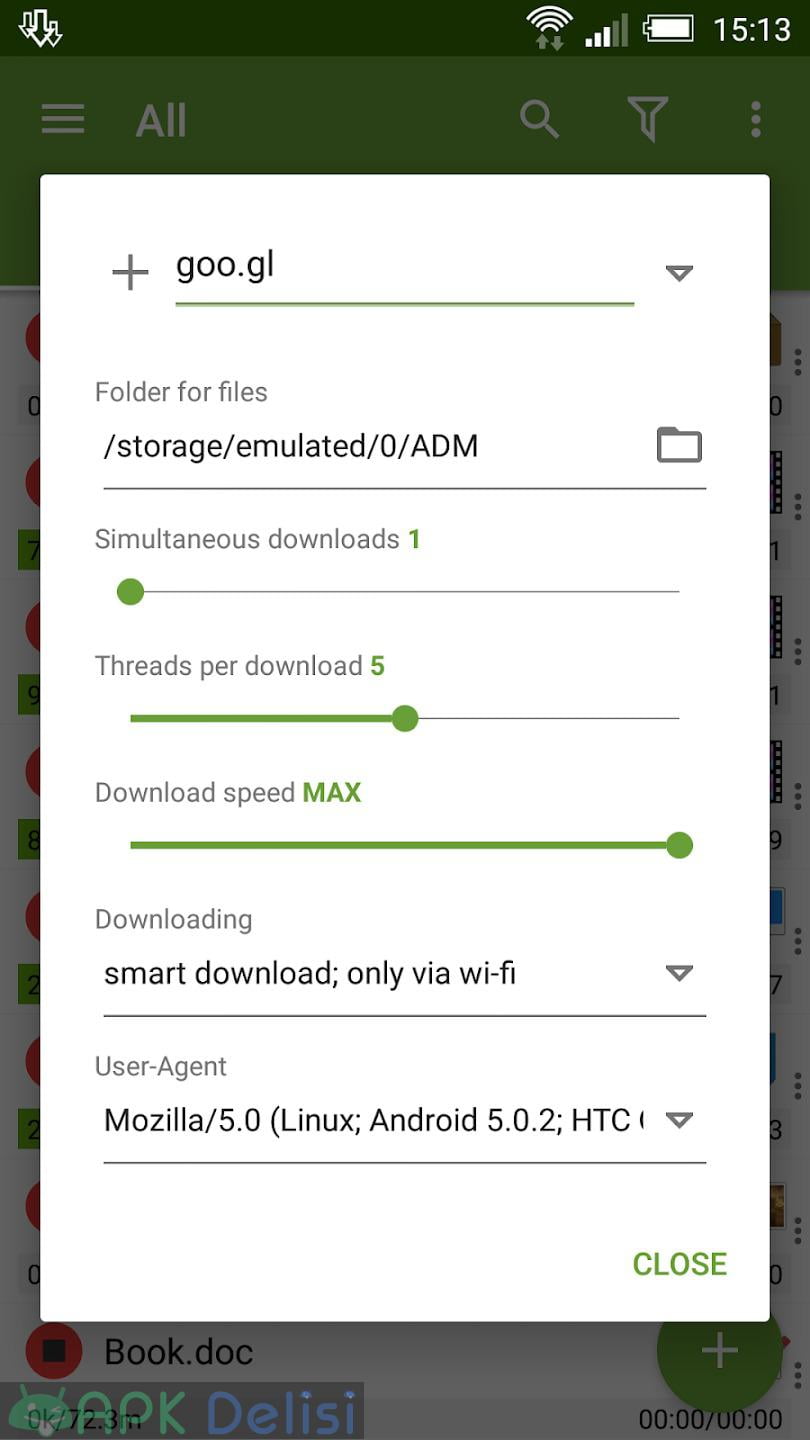Expand the goo.gl site dropdown arrow

[x=679, y=273]
